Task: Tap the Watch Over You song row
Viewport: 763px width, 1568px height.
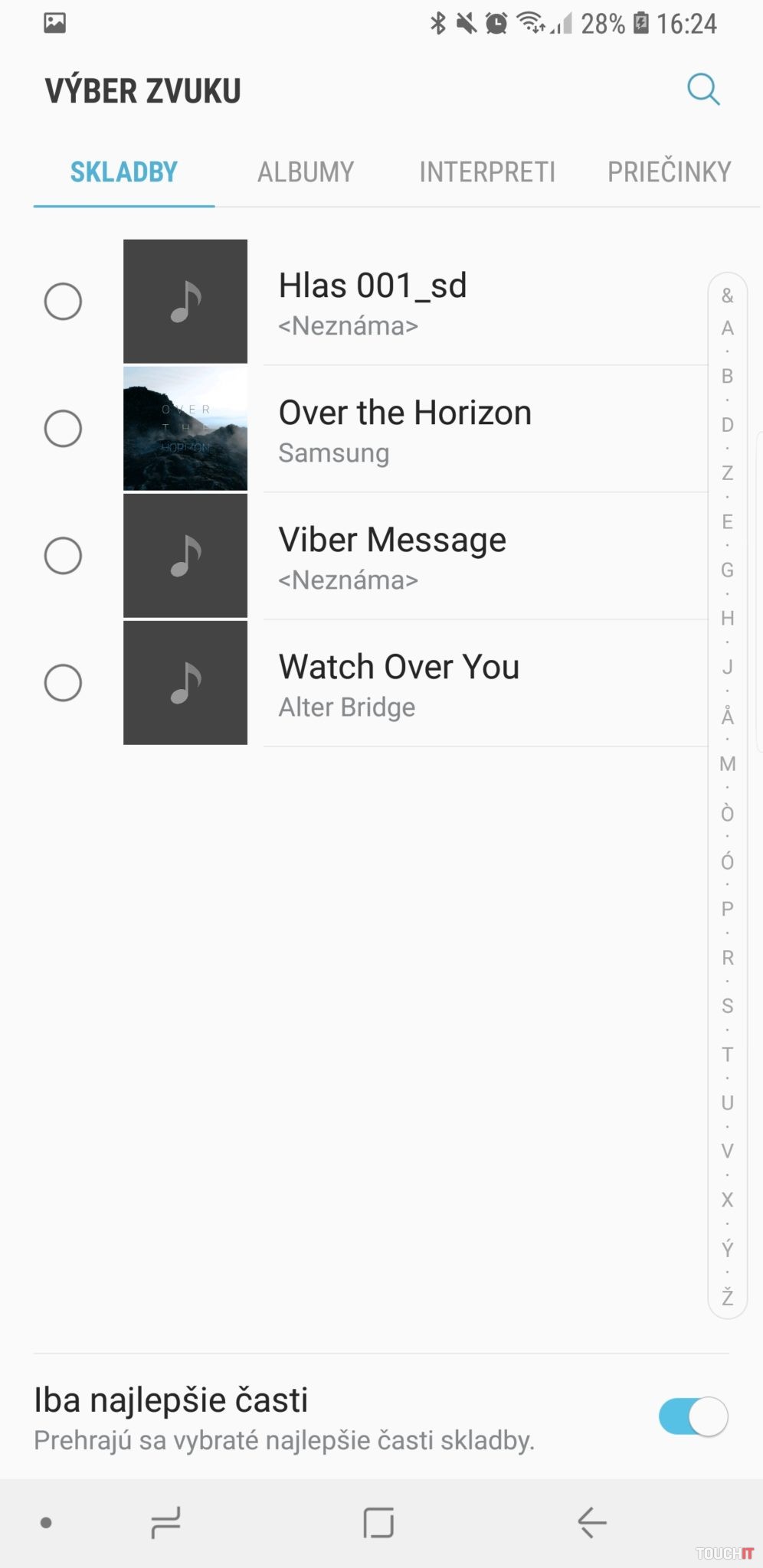Action: pos(460,684)
